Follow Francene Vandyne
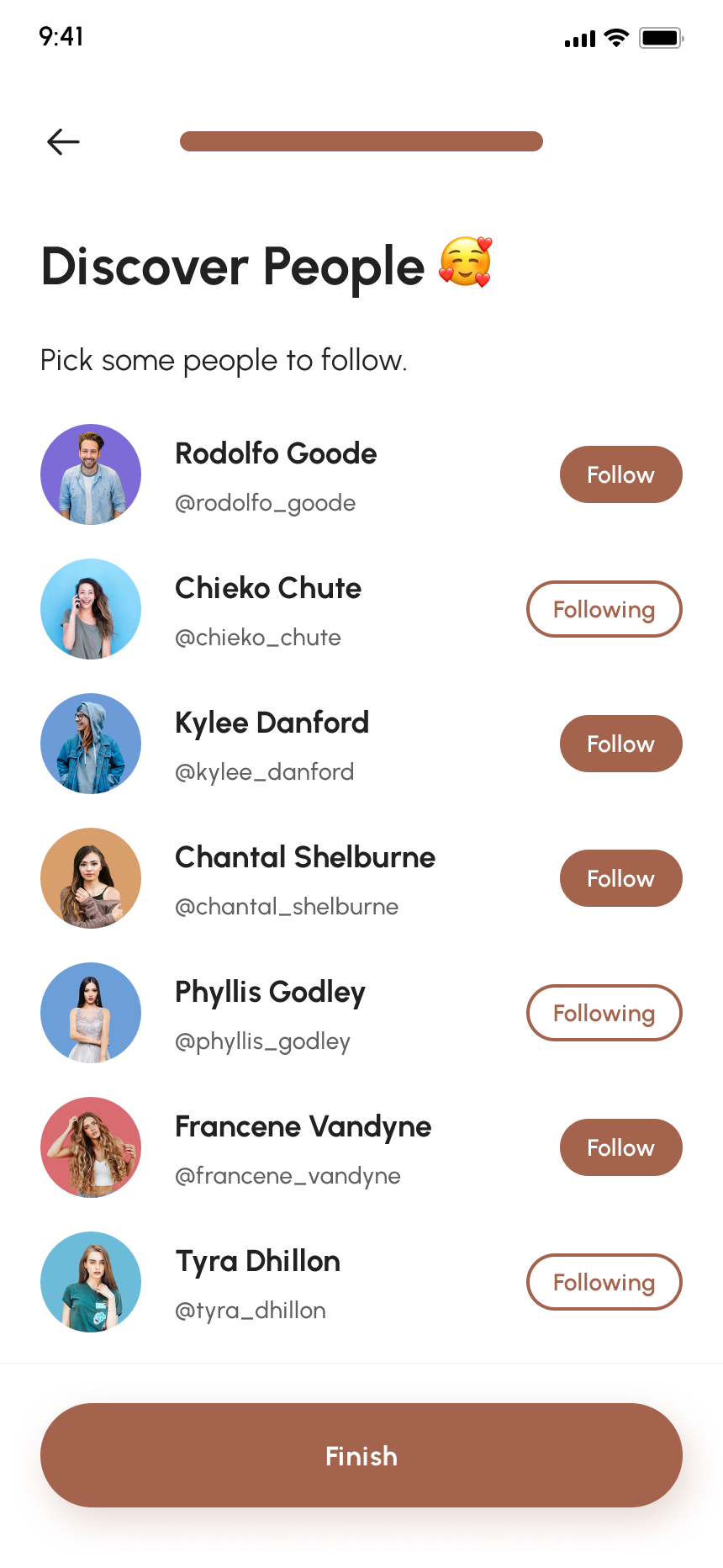723x1568 pixels. pos(620,1147)
